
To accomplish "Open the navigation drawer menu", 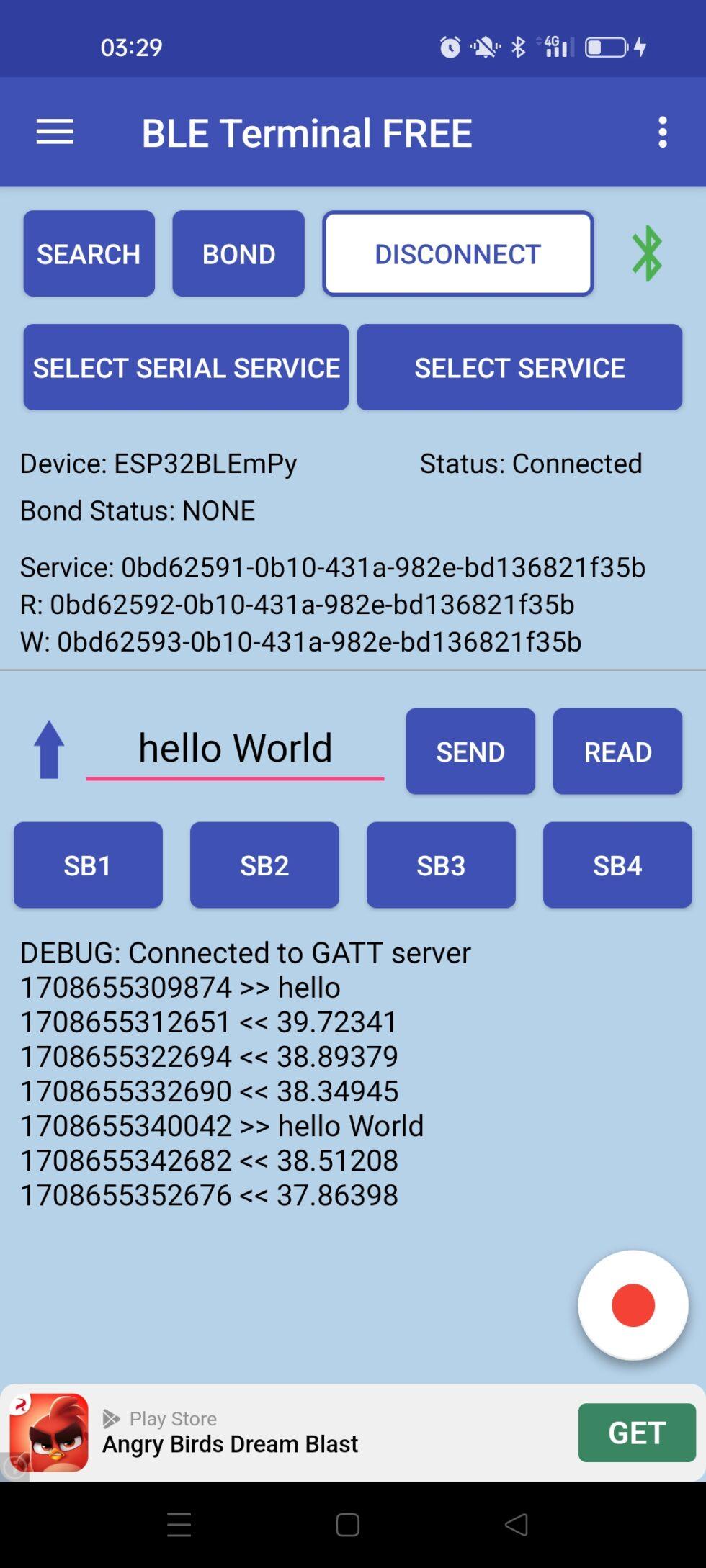I will pos(55,132).
